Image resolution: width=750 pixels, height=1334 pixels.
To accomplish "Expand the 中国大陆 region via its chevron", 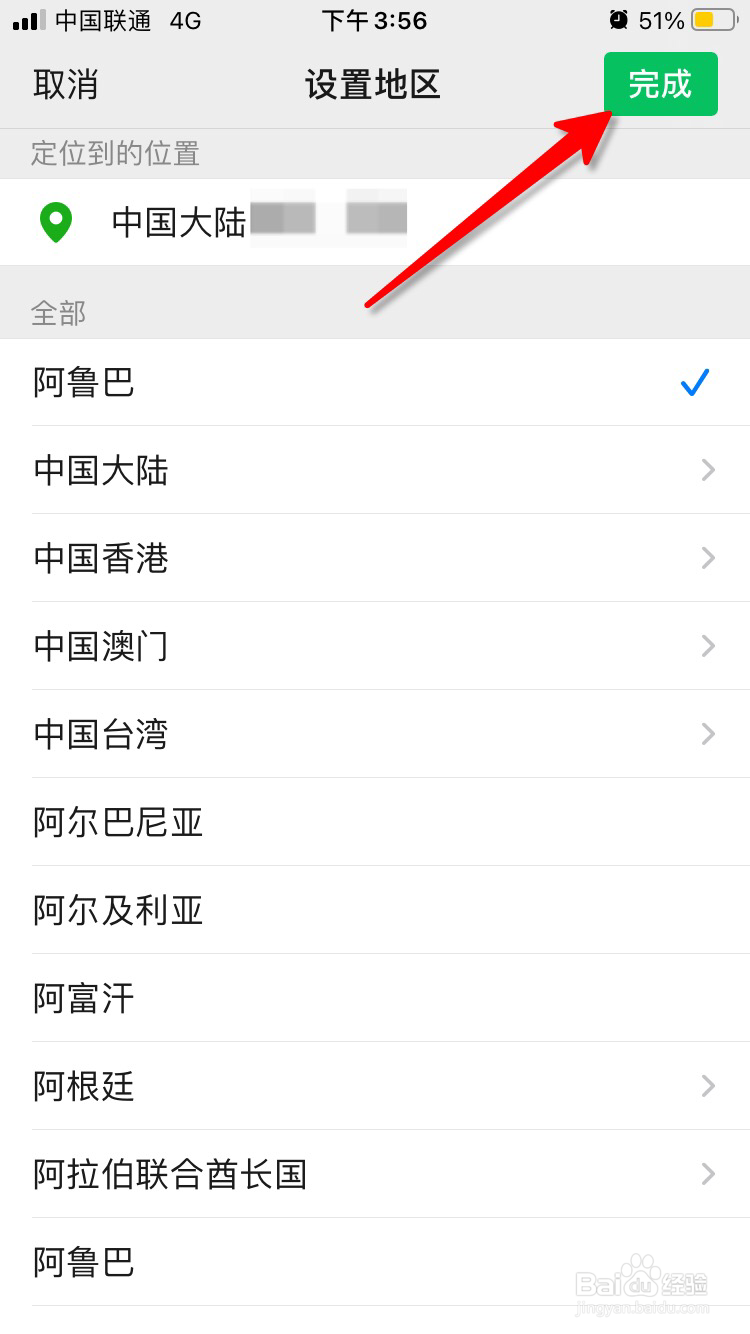I will click(708, 470).
